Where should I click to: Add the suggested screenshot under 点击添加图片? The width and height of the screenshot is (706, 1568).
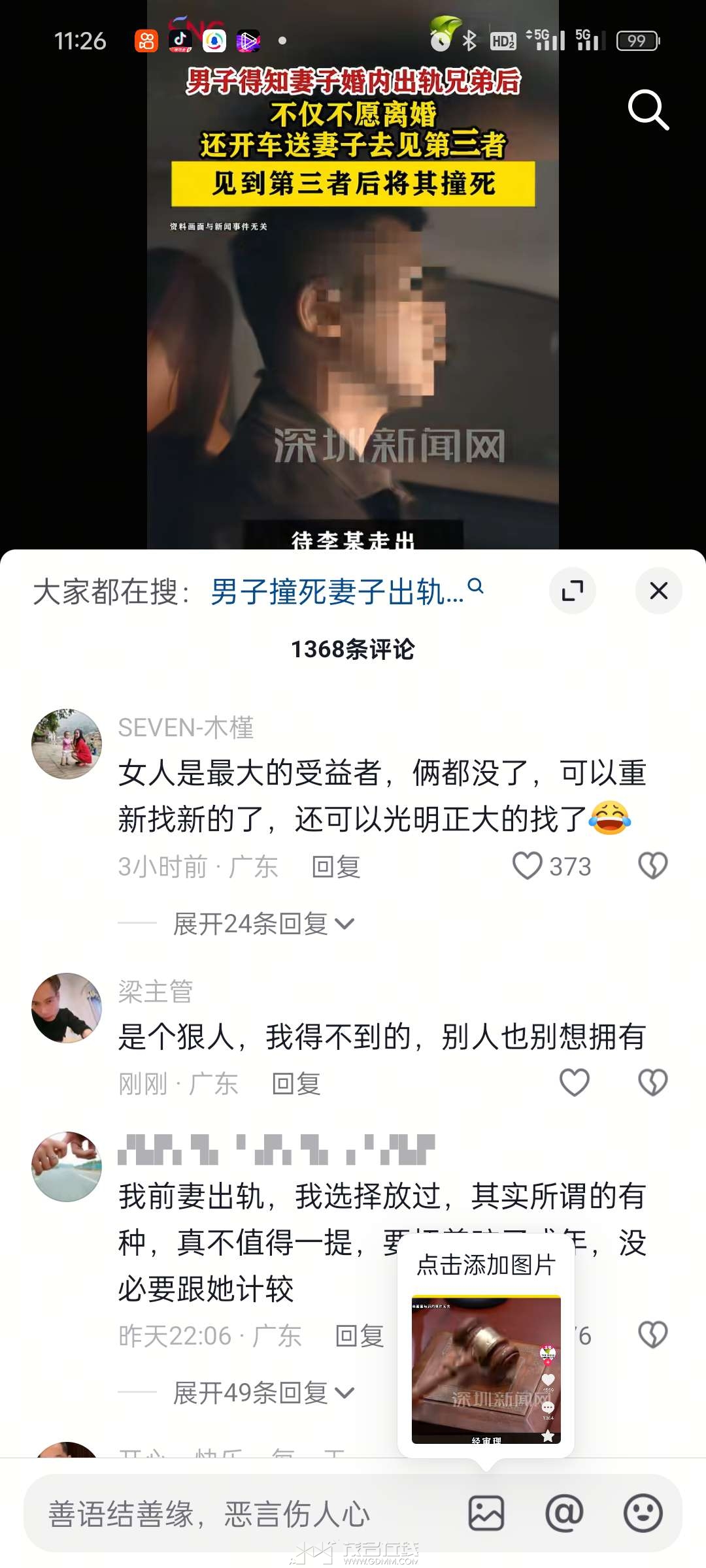pyautogui.click(x=486, y=1369)
